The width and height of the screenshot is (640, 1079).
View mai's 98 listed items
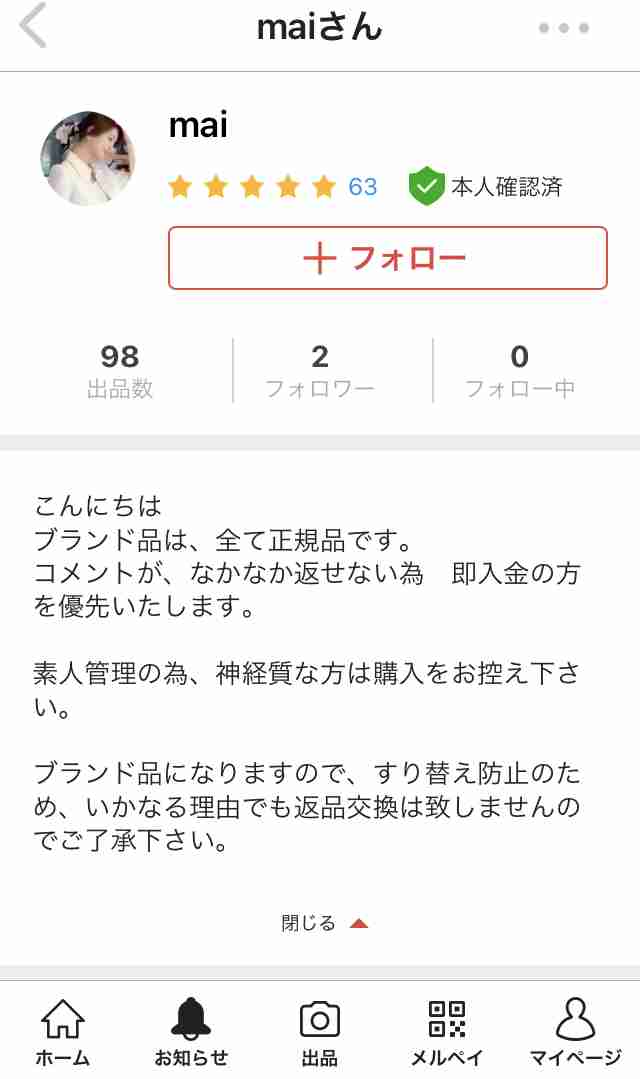pos(120,370)
